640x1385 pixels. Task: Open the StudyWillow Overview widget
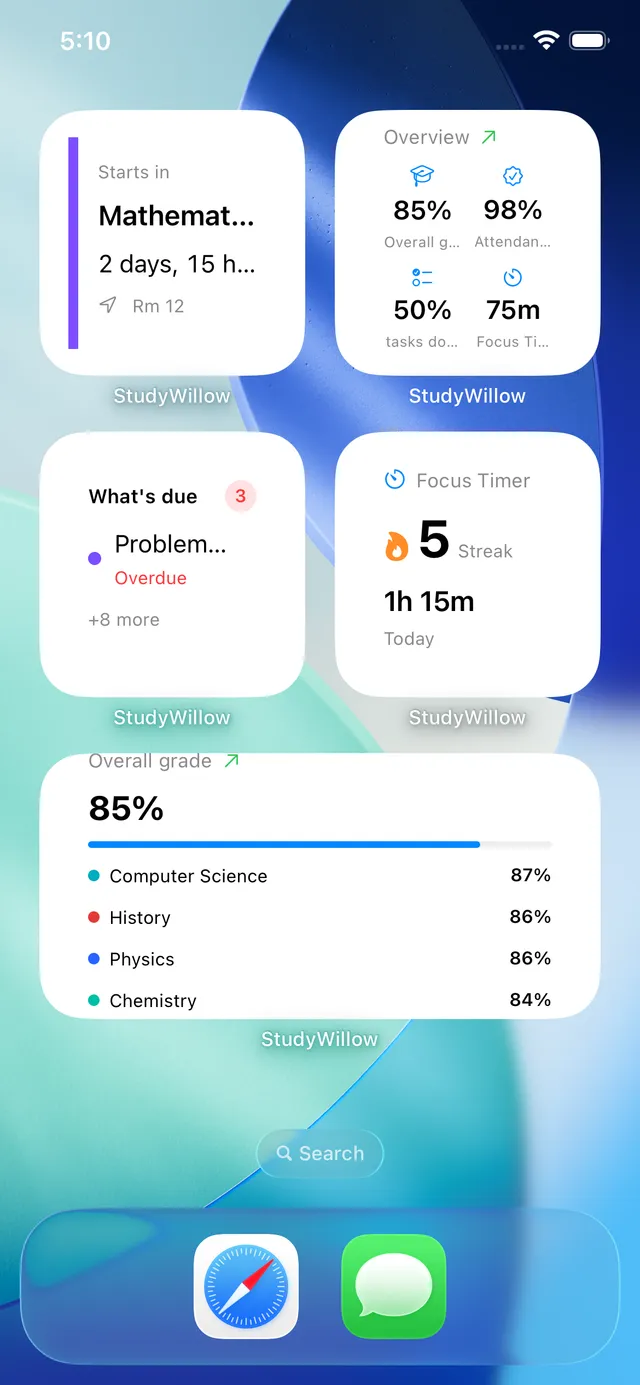tap(467, 243)
